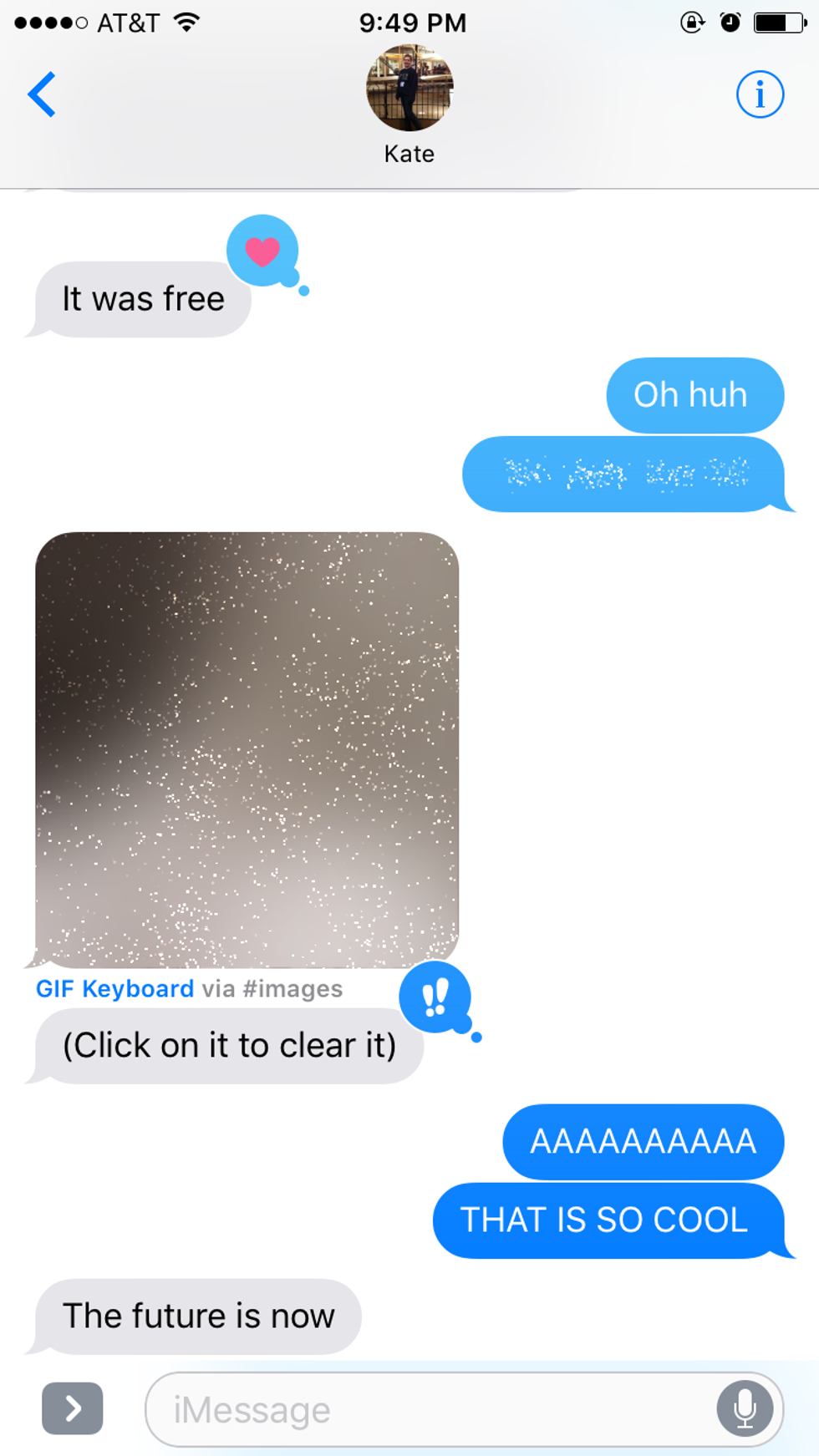The height and width of the screenshot is (1456, 819).
Task: Expand the apps arrow beside the text field
Action: 73,1408
